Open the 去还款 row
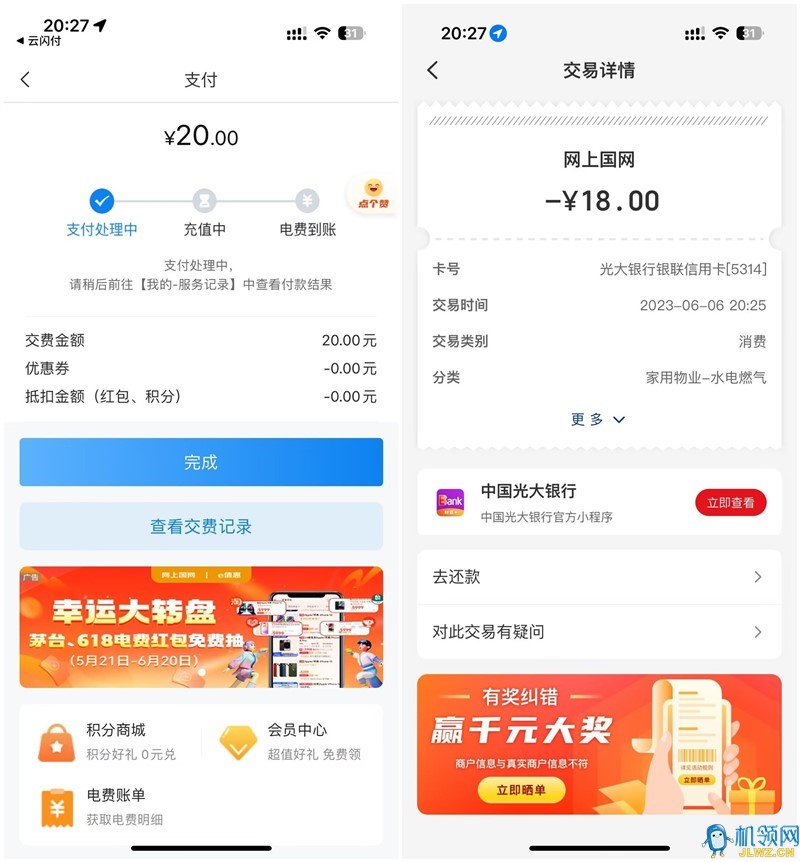Viewport: 800px width, 862px height. 598,577
